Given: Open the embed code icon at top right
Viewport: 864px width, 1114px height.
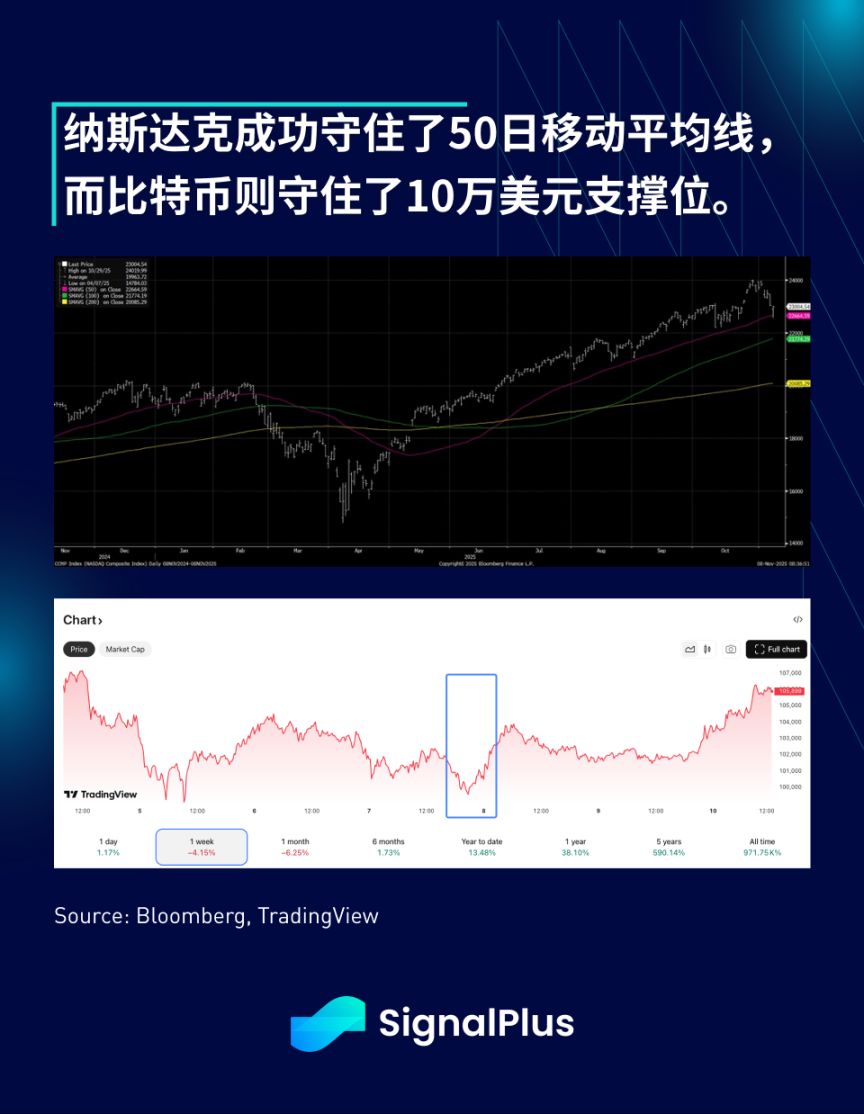Looking at the screenshot, I should tap(800, 620).
